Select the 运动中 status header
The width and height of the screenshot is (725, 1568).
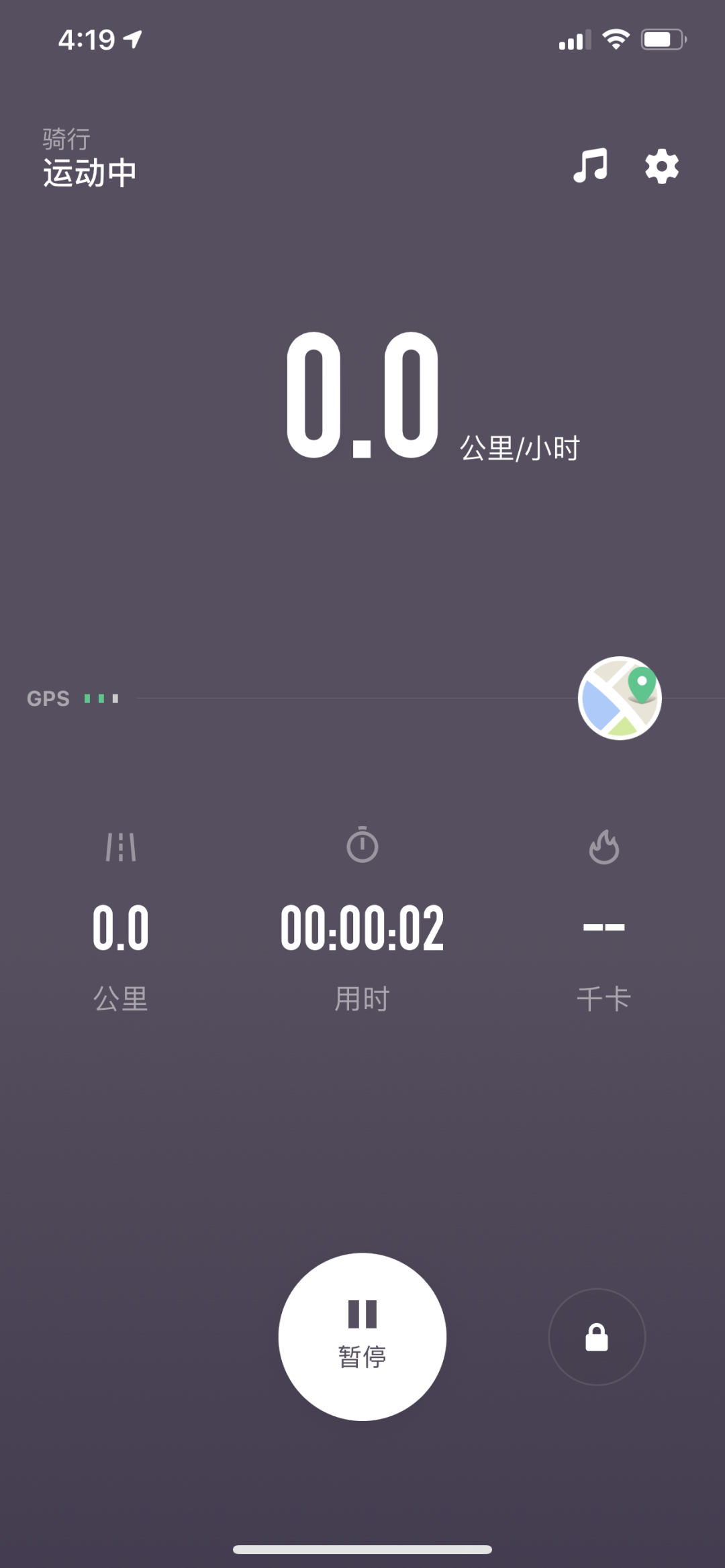tap(89, 171)
